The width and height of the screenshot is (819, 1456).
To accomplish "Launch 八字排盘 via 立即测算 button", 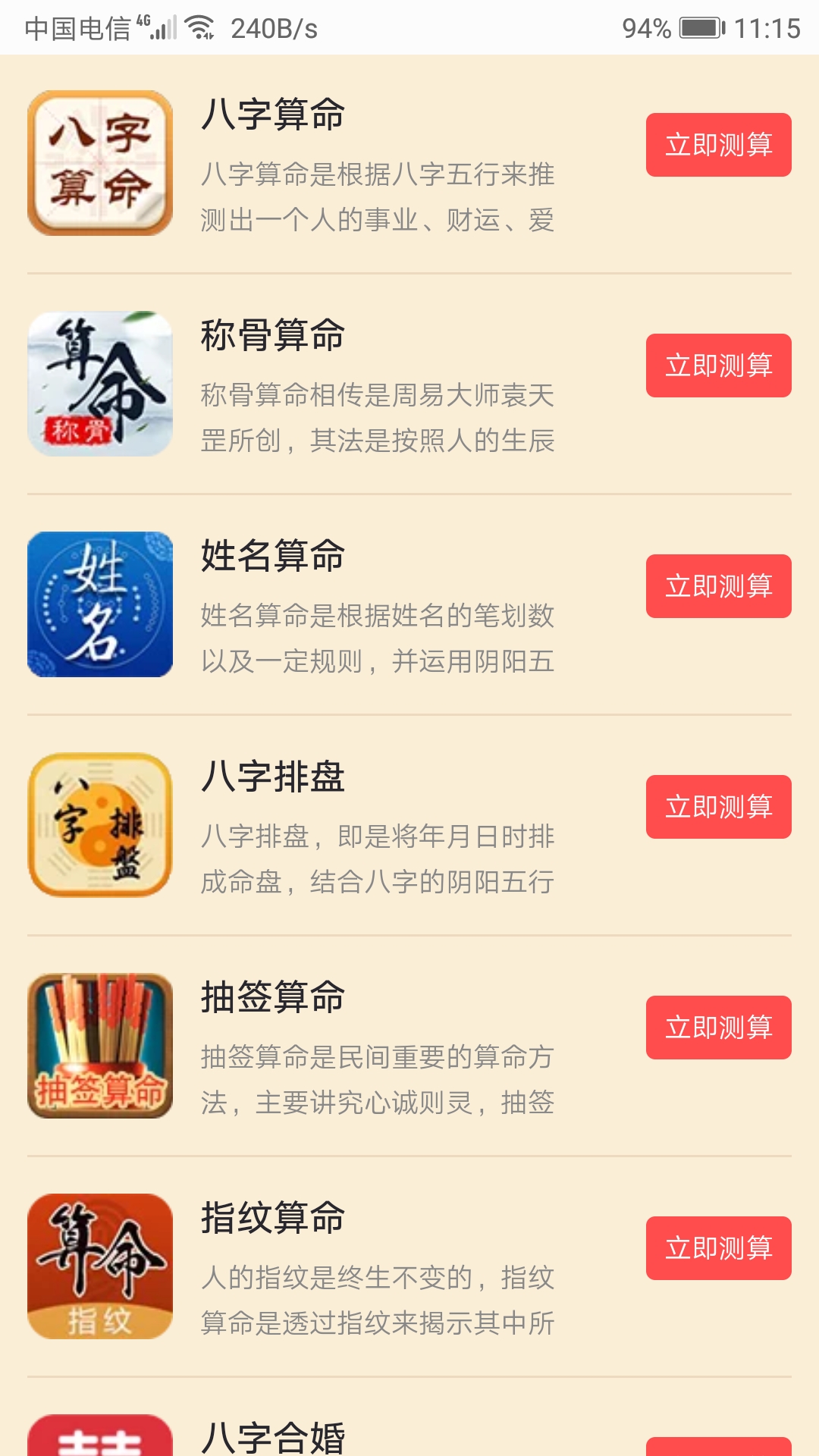I will [x=718, y=807].
